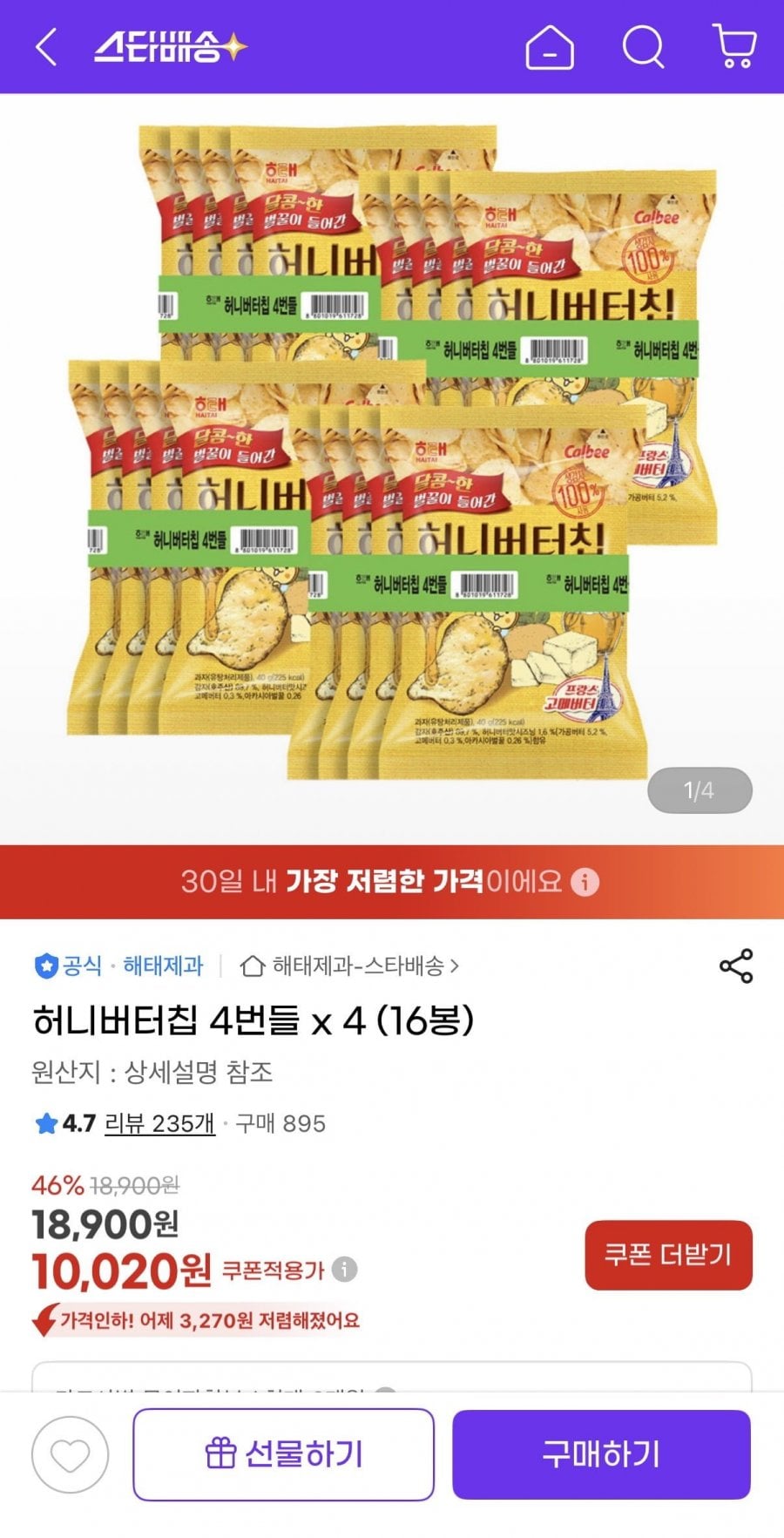Add product to wishlist heart
This screenshot has width=784, height=1538.
70,1454
